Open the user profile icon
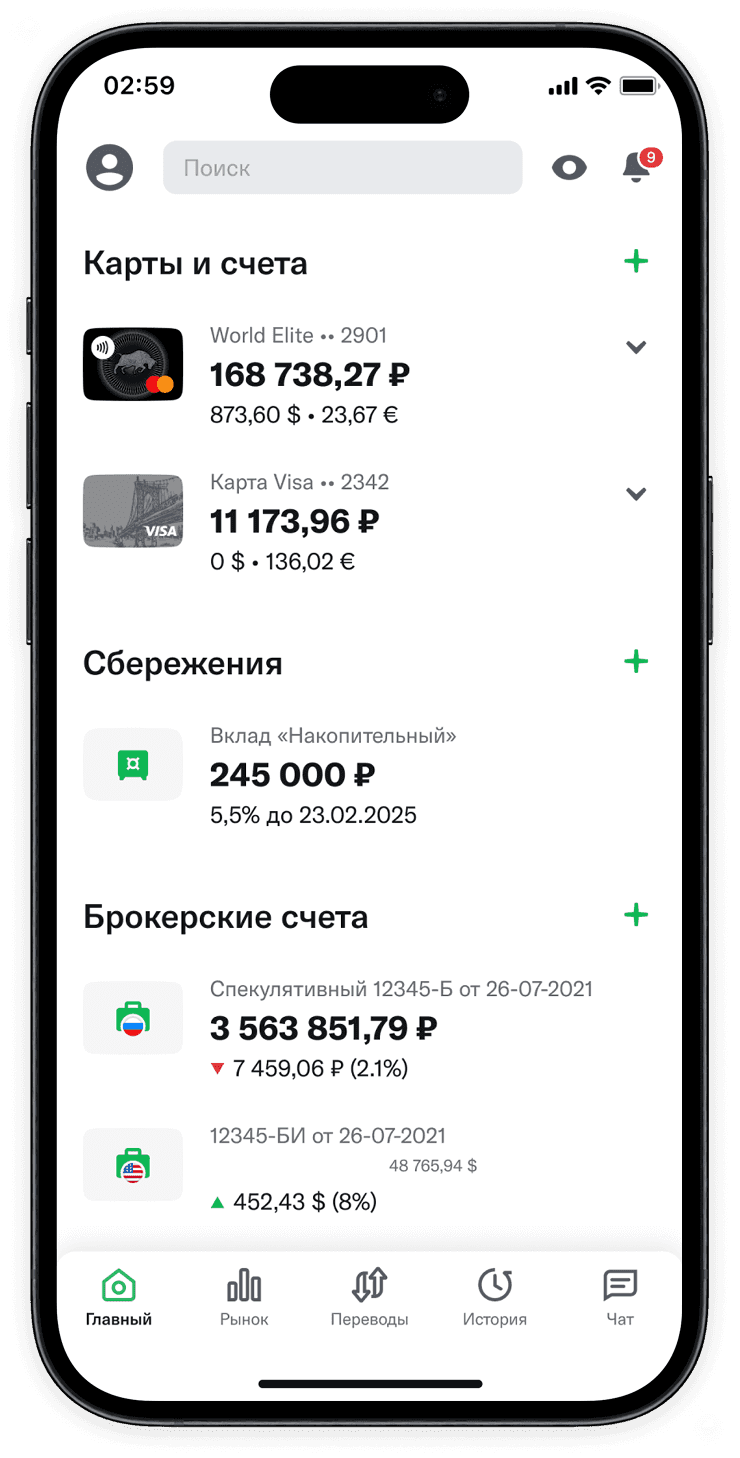Viewport: 740px width, 1458px height. coord(109,168)
